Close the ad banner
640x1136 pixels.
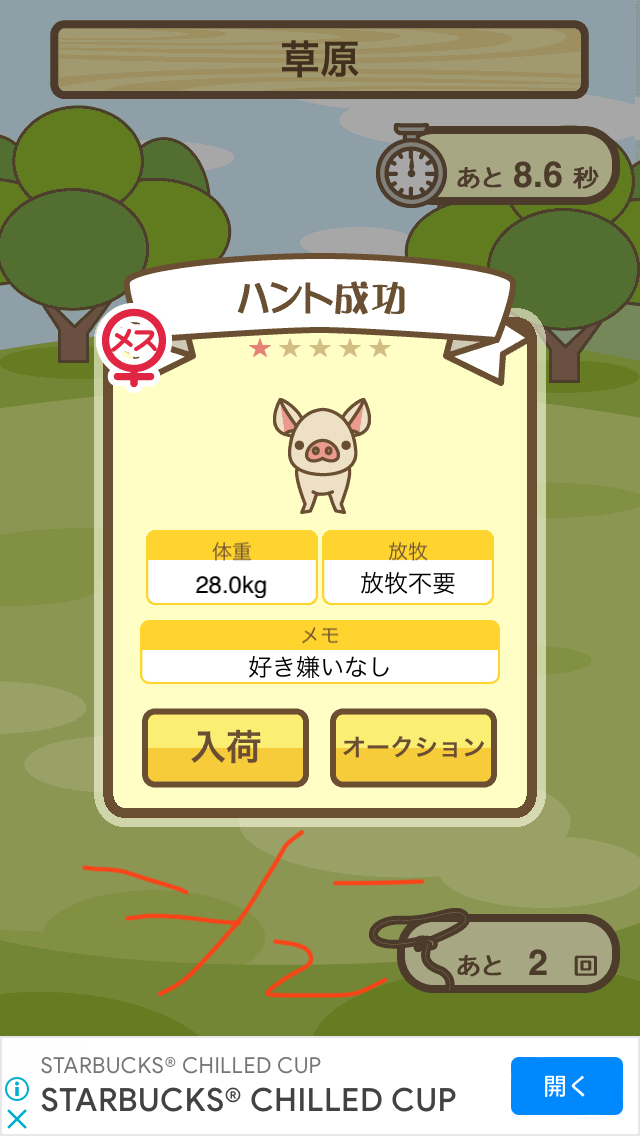pyautogui.click(x=17, y=1119)
